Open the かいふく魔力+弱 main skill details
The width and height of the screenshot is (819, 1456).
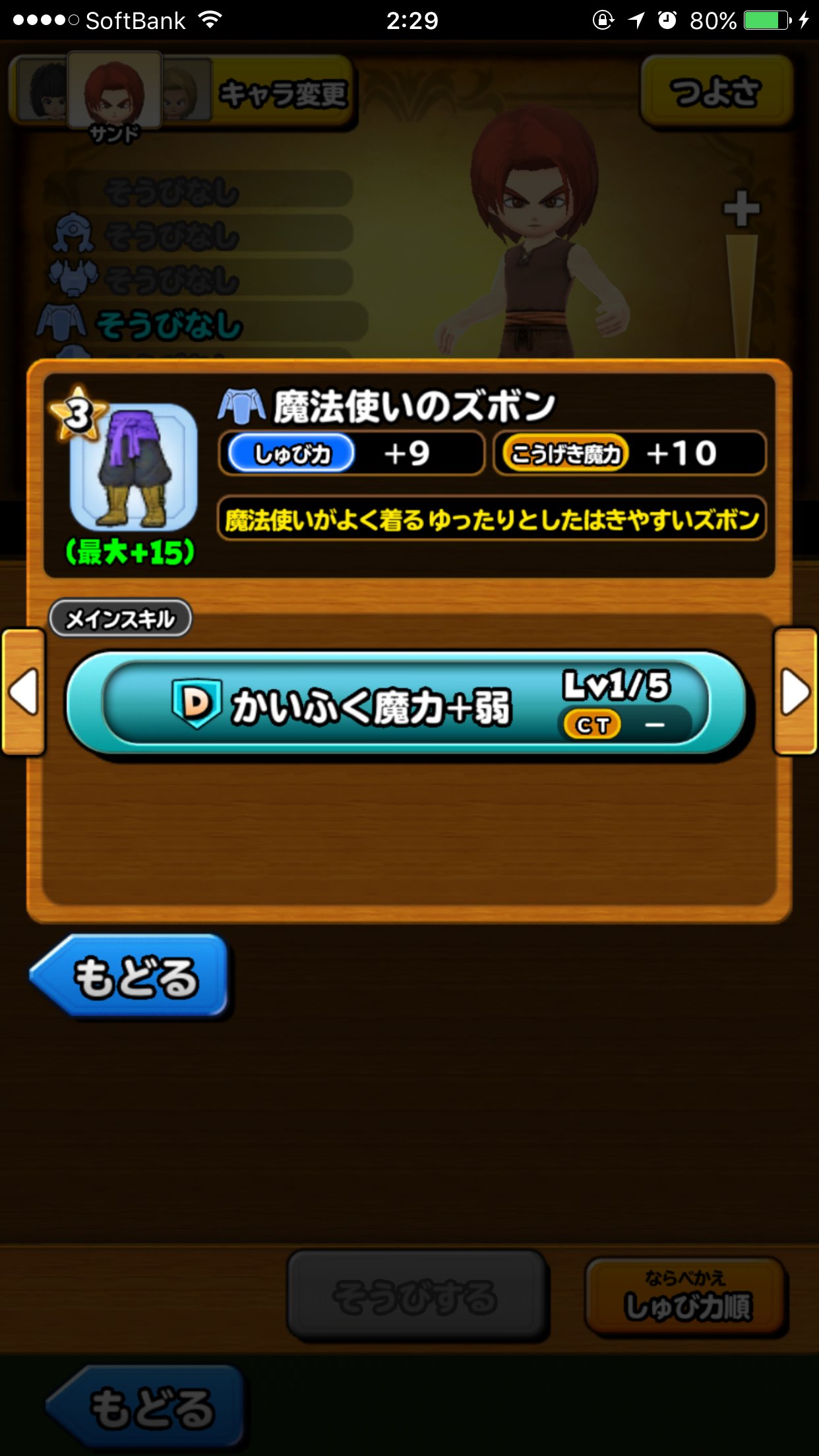(x=406, y=704)
